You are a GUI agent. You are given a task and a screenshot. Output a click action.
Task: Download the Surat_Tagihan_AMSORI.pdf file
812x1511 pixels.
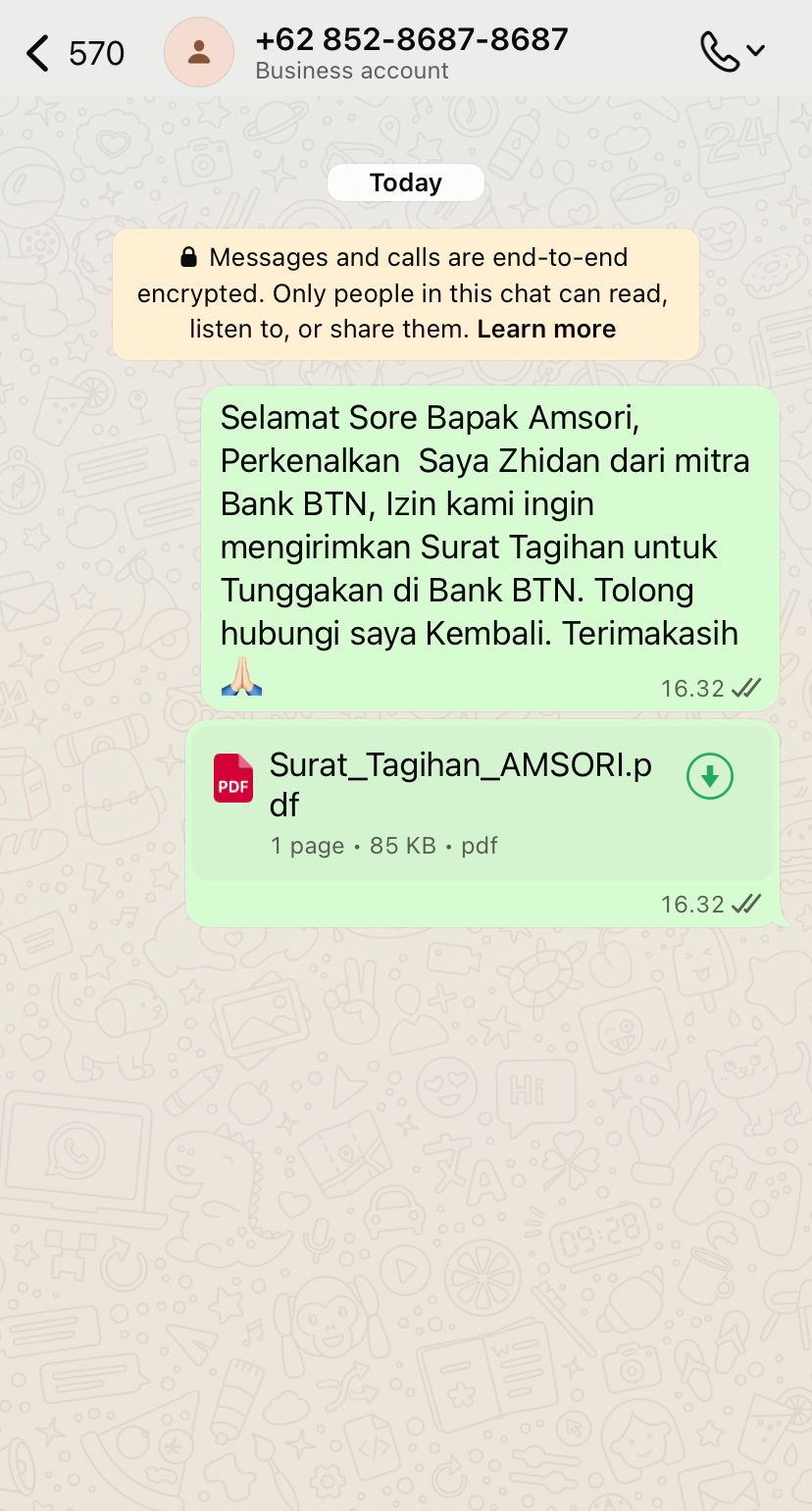(710, 777)
